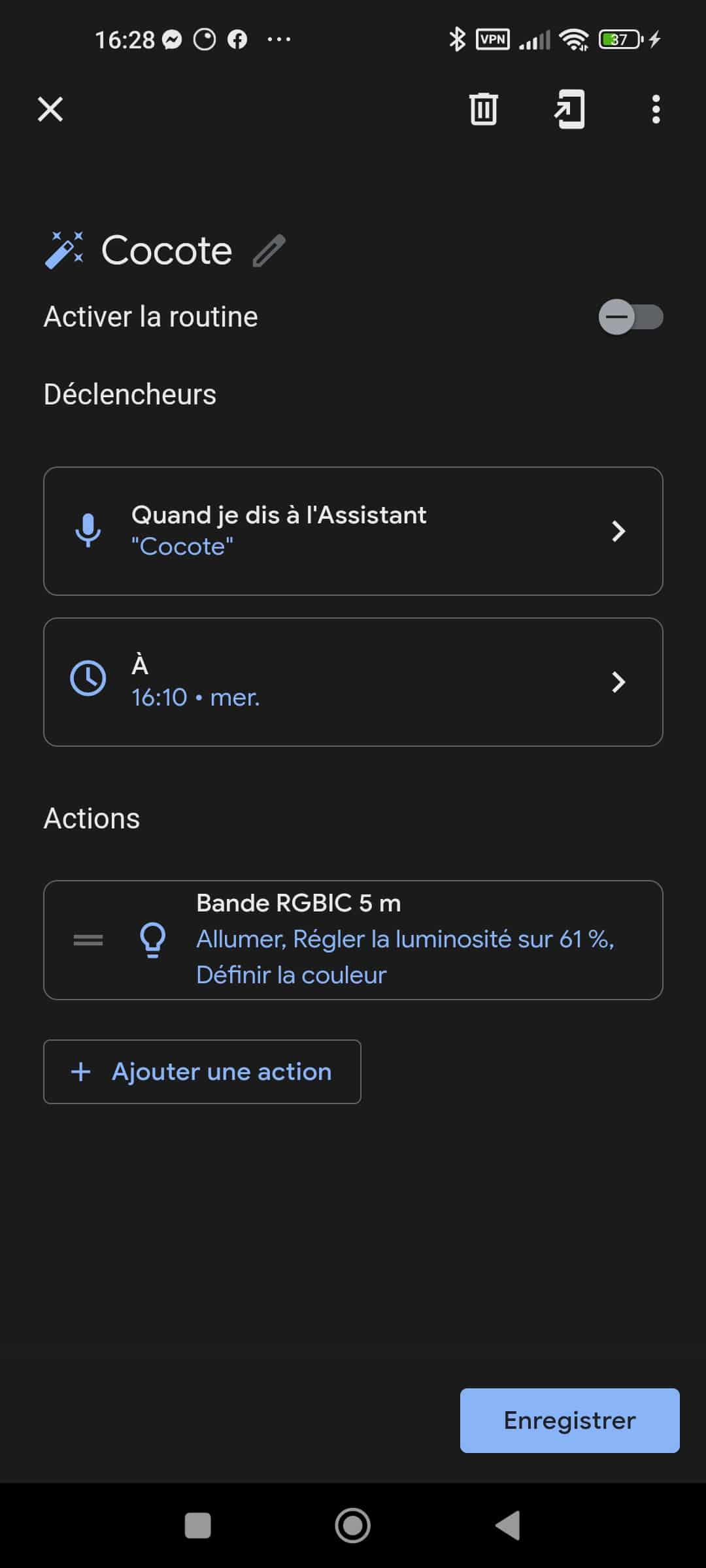Delete the Cocote routine

pyautogui.click(x=484, y=109)
